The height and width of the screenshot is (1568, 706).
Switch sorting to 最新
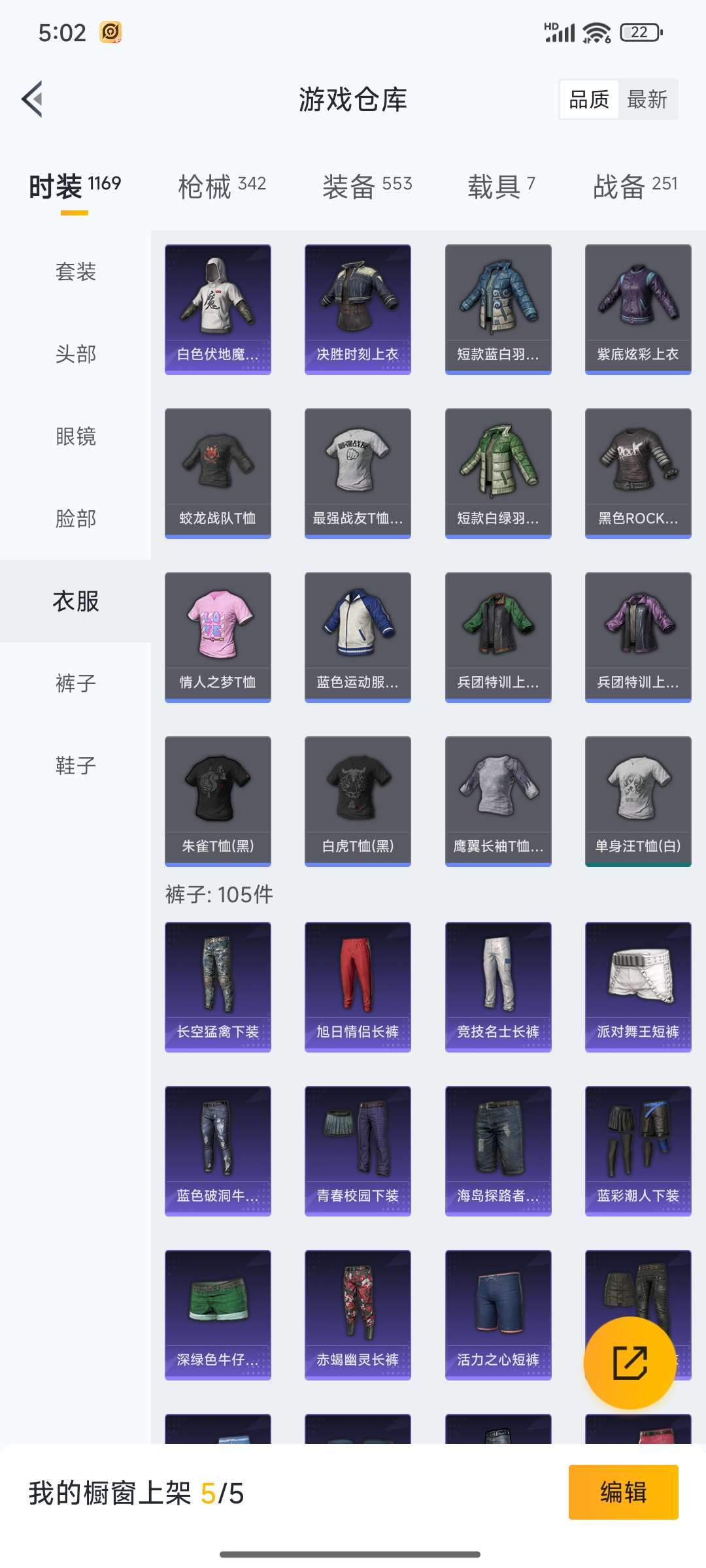[649, 99]
